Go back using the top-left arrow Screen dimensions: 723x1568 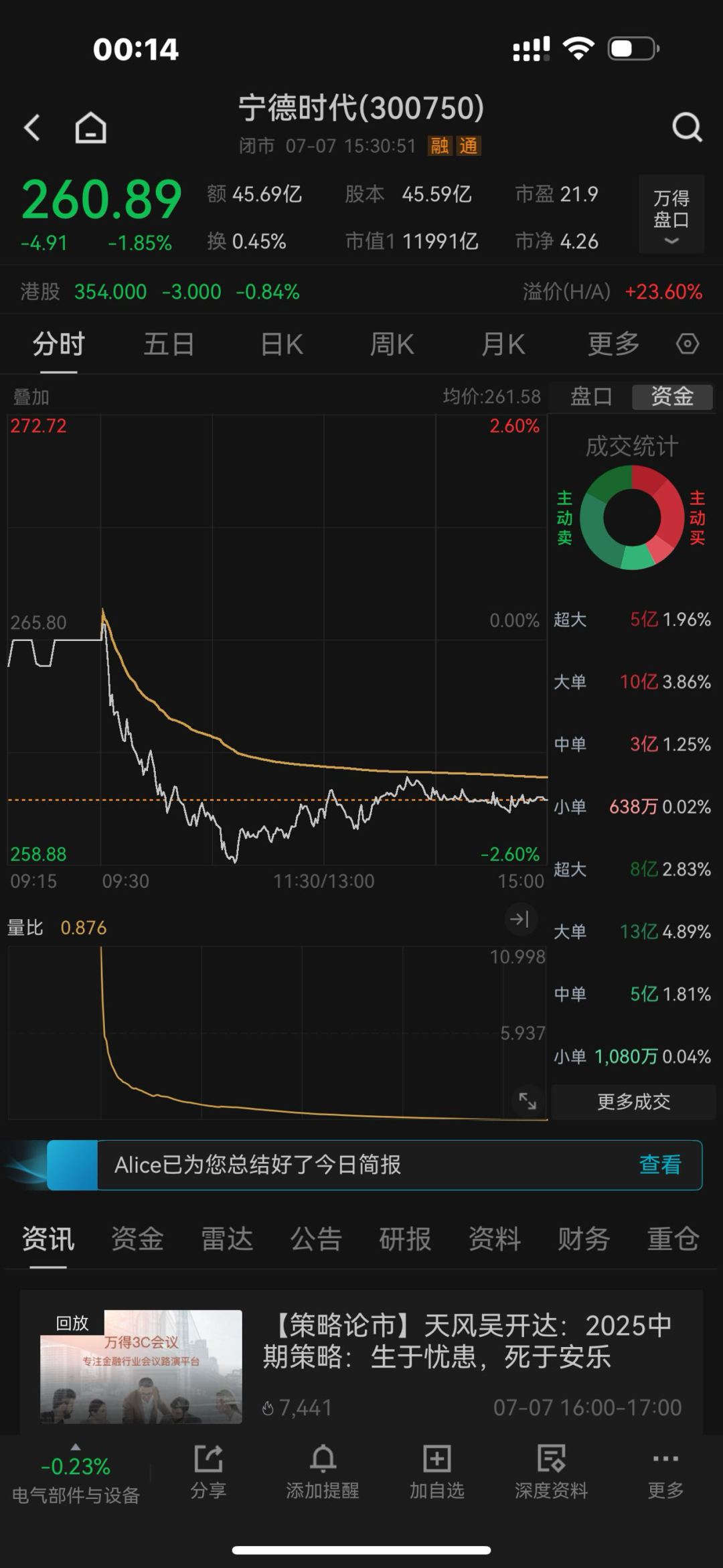(32, 127)
